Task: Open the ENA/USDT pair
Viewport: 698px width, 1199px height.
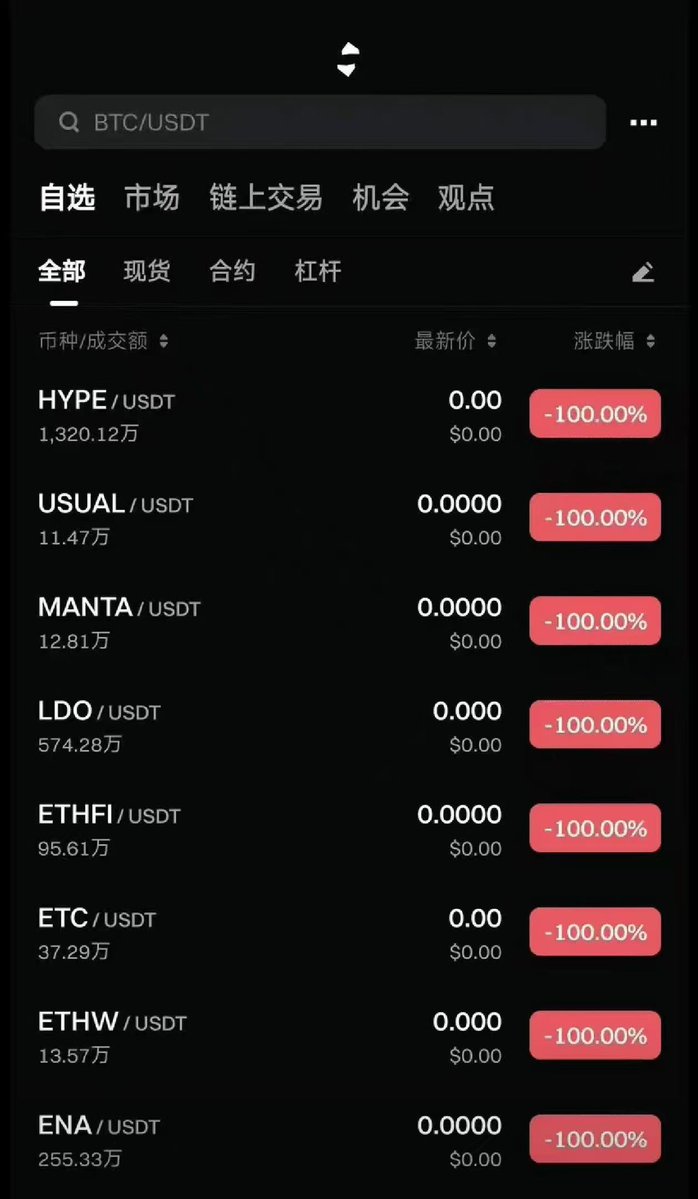Action: point(349,1140)
